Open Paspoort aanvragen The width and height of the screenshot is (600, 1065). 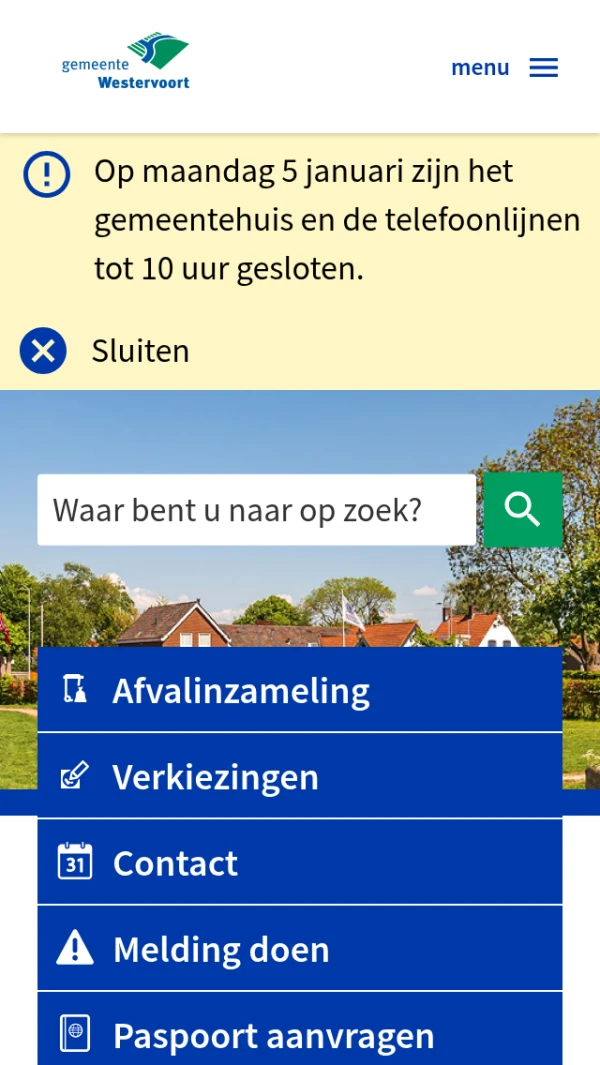300,1032
